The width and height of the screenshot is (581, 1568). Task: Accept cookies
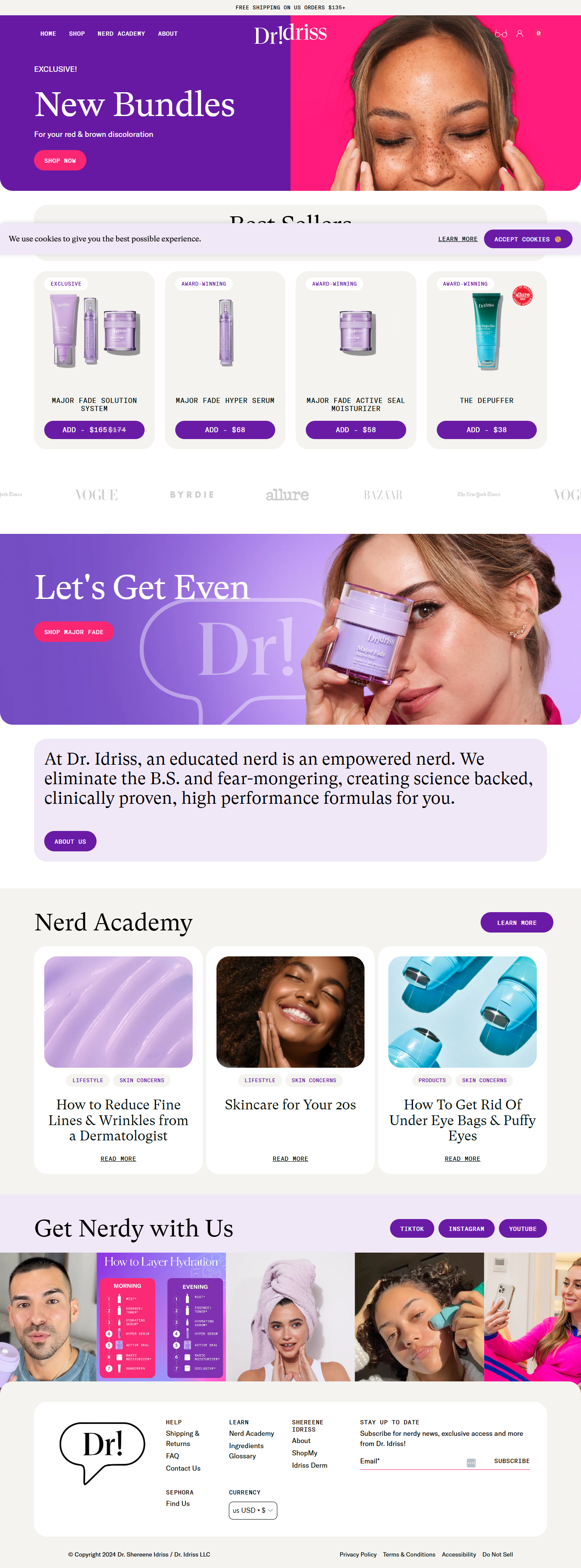[x=527, y=239]
